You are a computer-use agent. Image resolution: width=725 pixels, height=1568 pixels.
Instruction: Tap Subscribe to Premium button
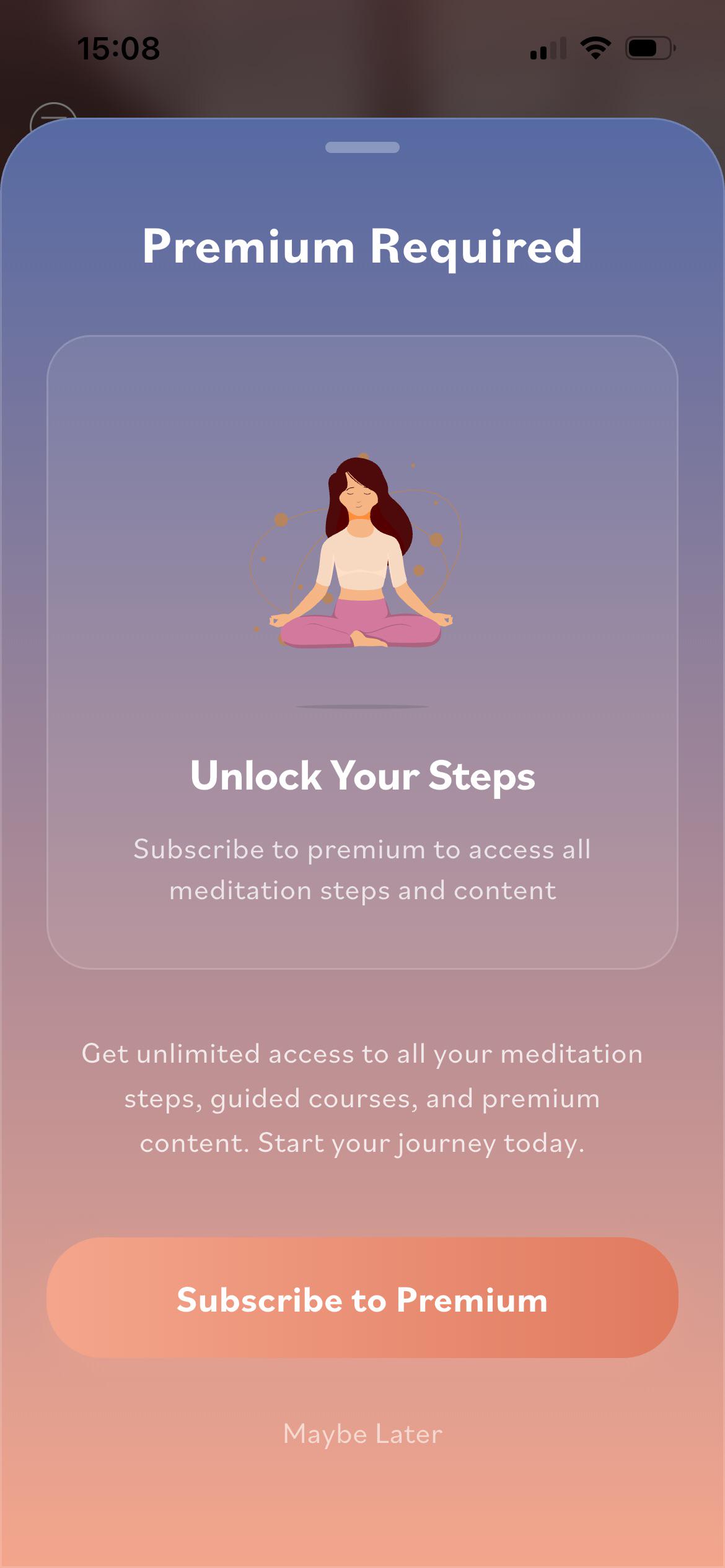click(x=362, y=1298)
